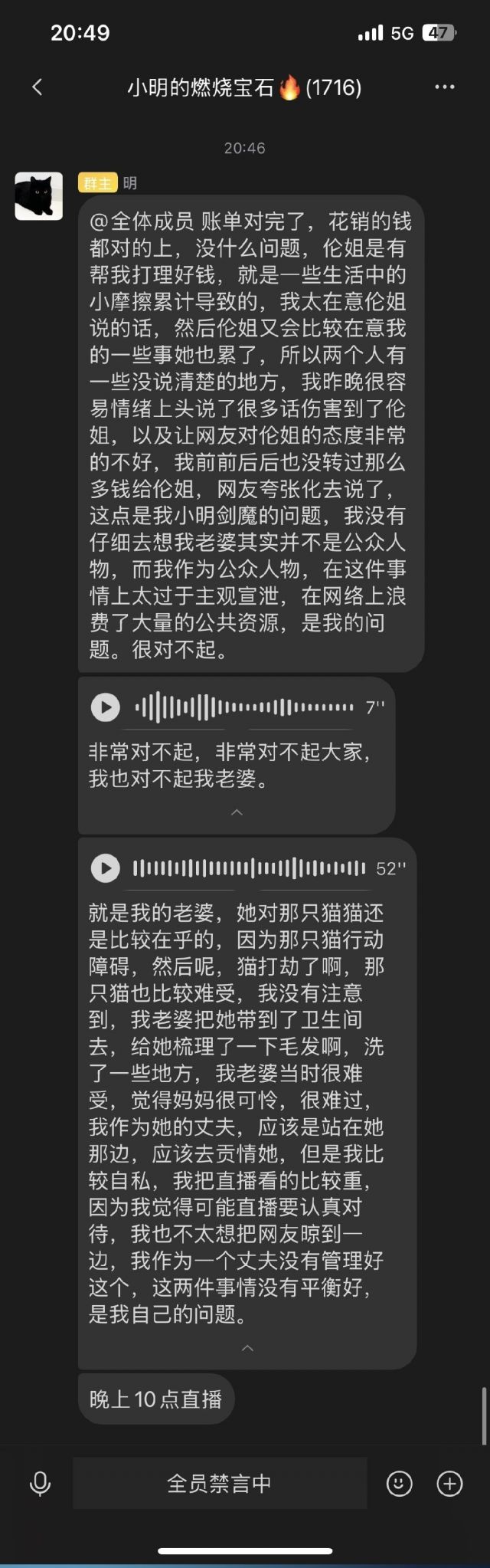Open the three-dot group menu
Screen dimensions: 490x1568
(445, 87)
